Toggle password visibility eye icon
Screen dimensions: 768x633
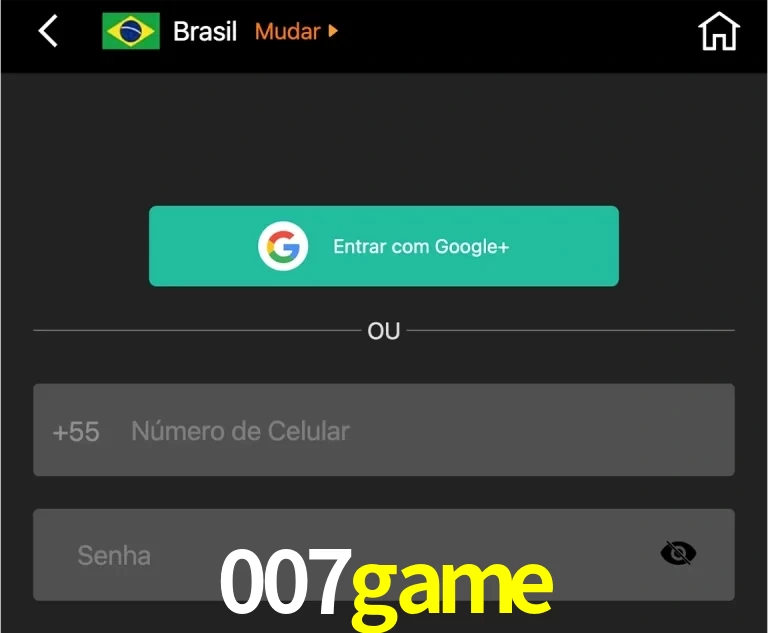click(678, 553)
